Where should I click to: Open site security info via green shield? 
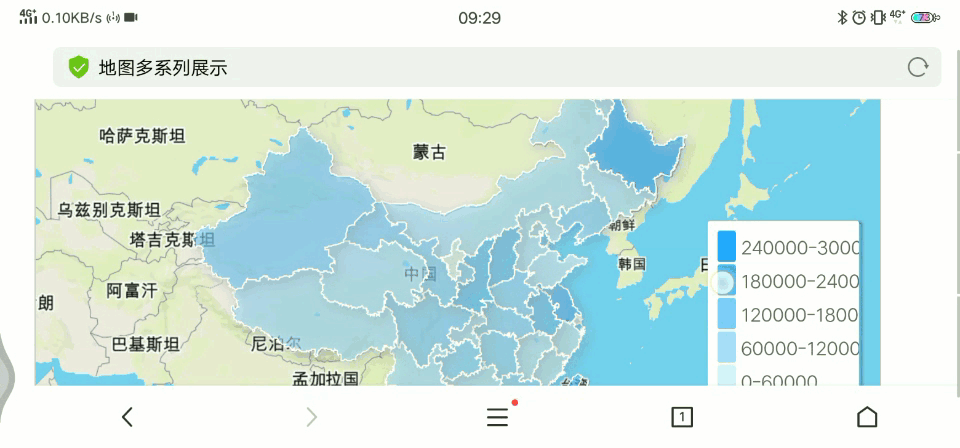point(79,67)
